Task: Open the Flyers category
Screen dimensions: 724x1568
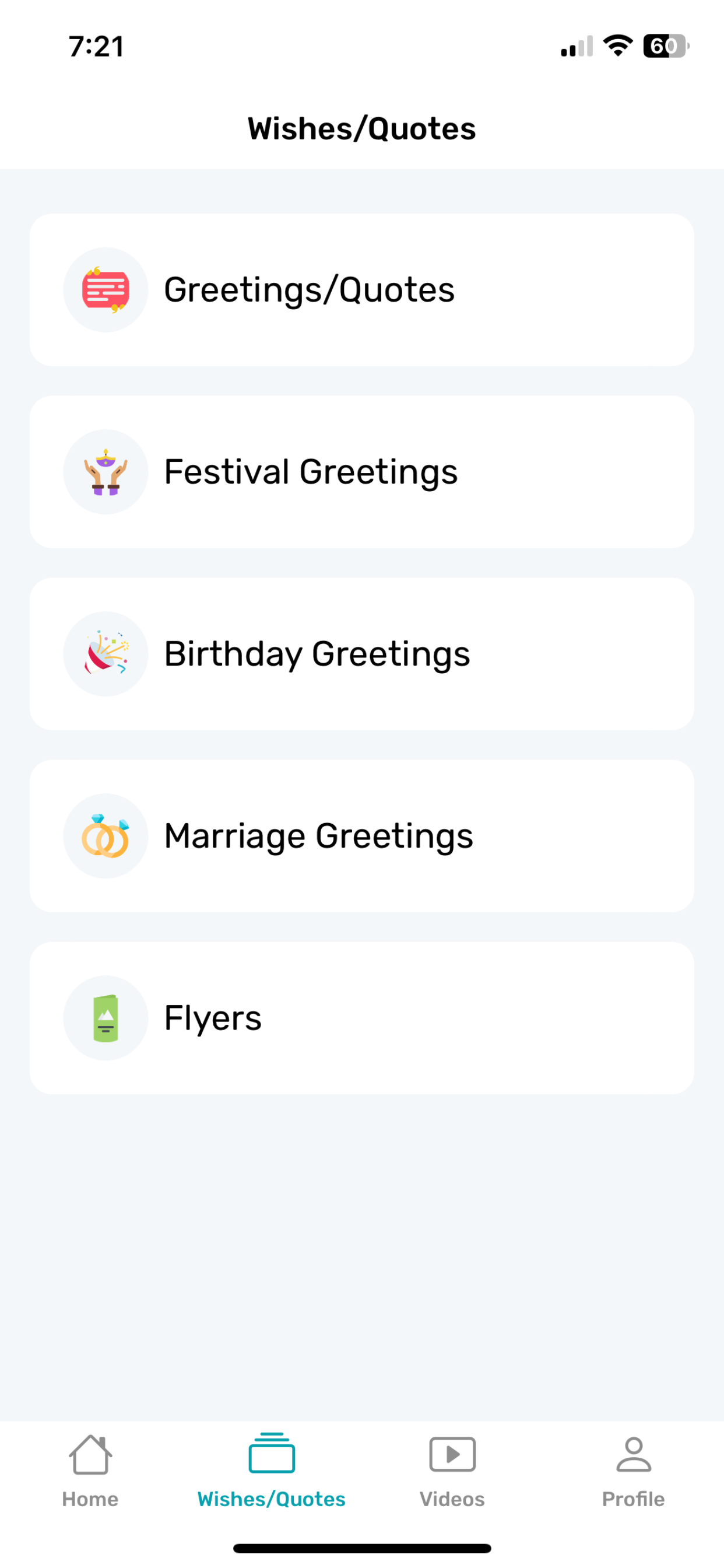Action: (x=361, y=1018)
